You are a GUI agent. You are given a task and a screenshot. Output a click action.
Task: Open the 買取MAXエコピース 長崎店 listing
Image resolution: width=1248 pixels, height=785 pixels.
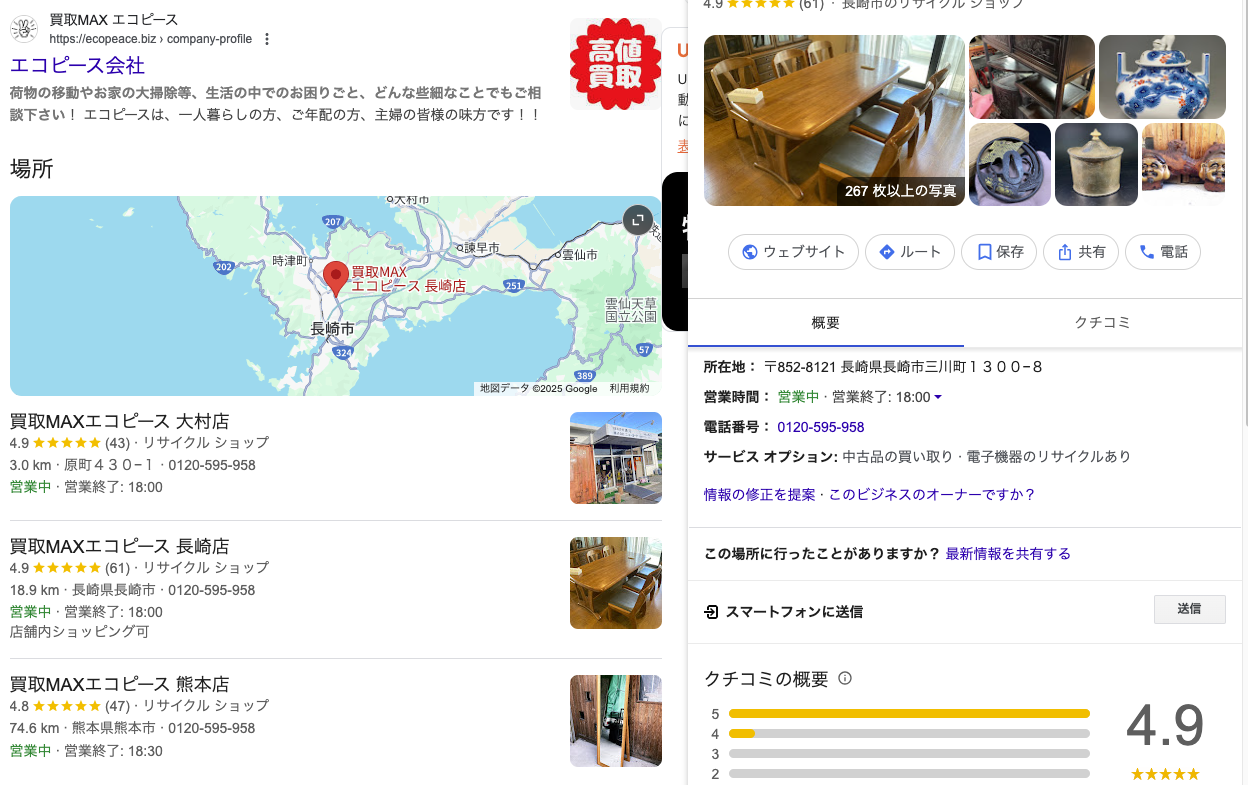119,546
